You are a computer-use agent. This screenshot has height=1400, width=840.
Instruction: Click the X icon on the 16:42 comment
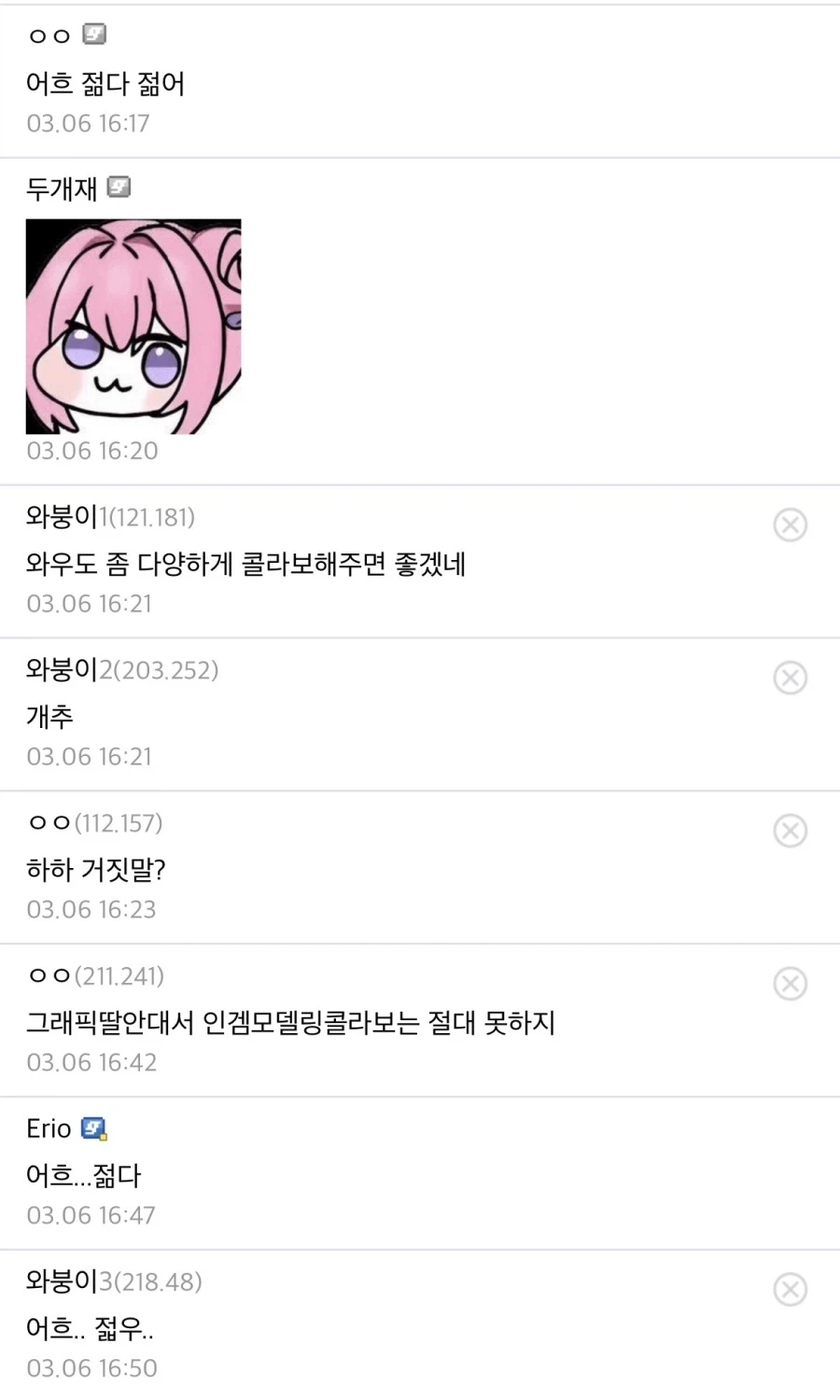791,984
